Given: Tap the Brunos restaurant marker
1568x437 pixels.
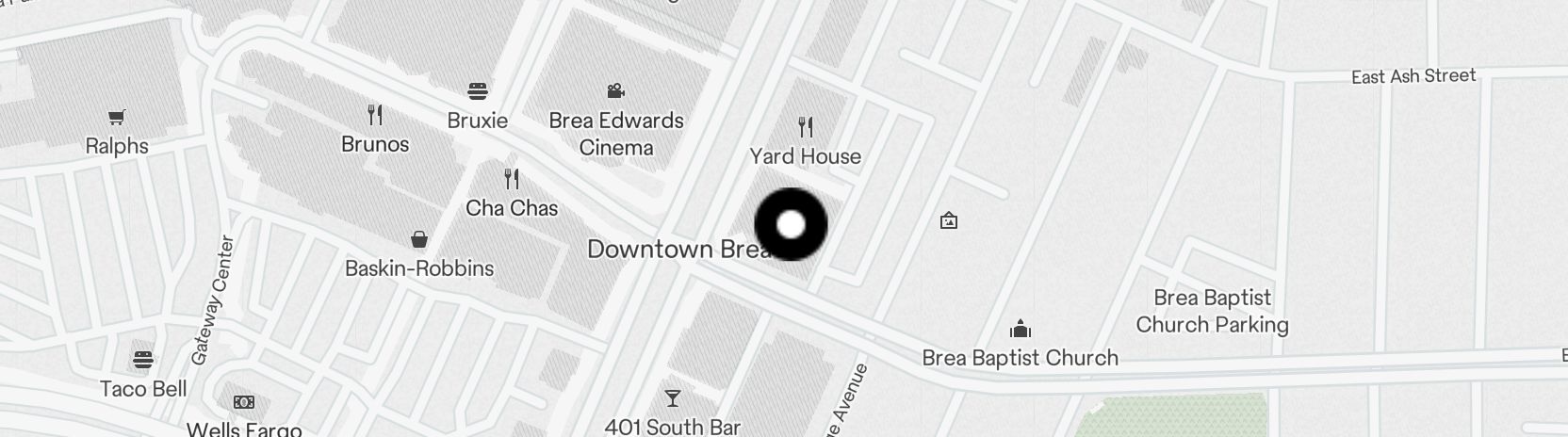Looking at the screenshot, I should [375, 115].
